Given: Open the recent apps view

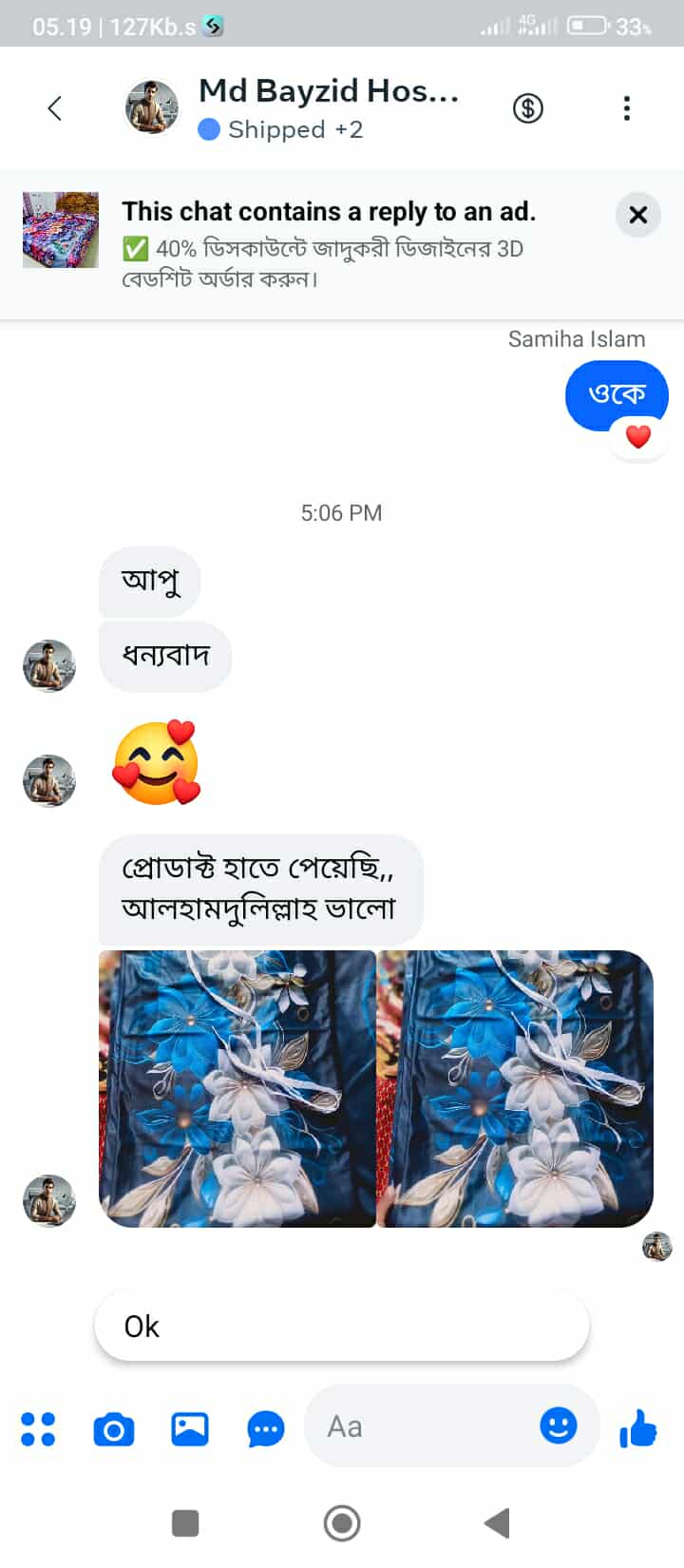Looking at the screenshot, I should [185, 1523].
